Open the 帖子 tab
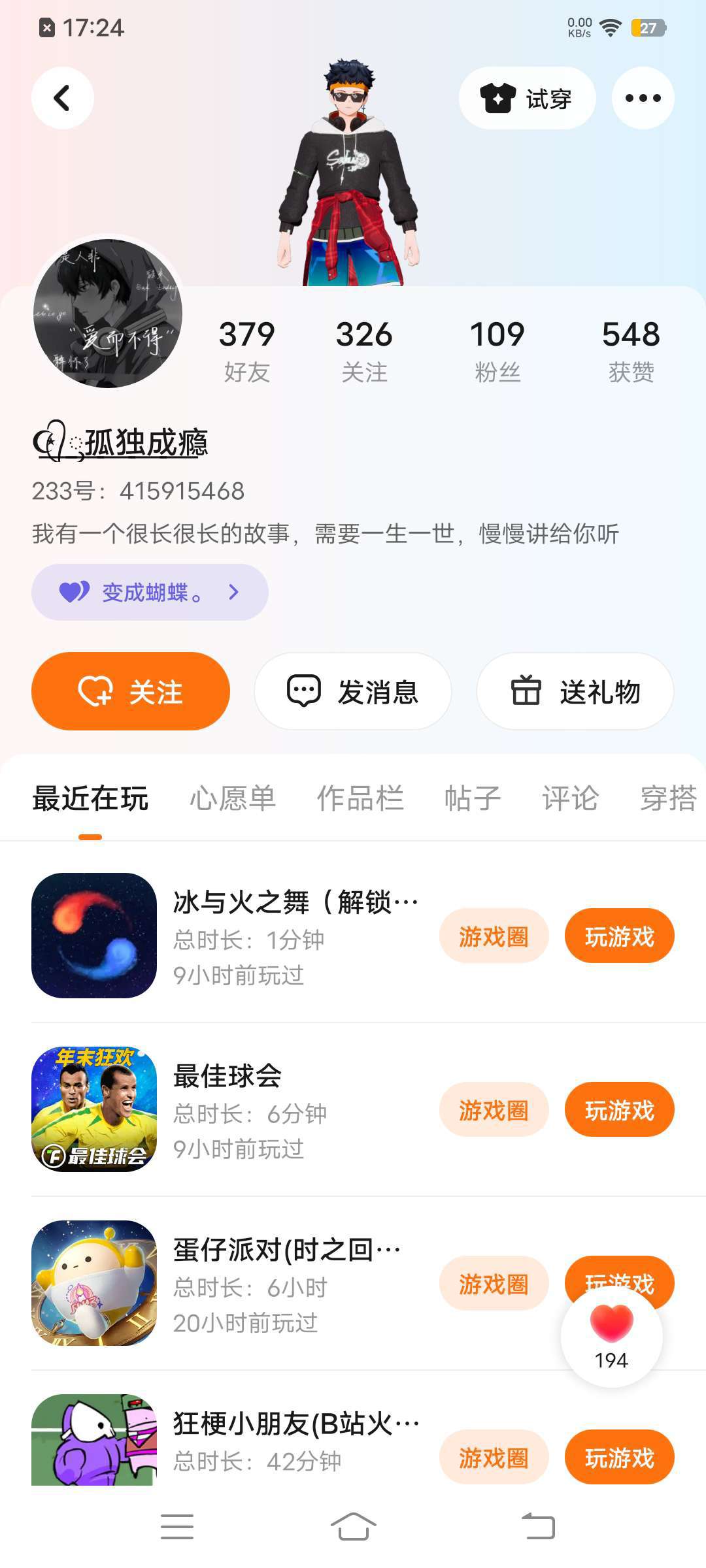Screen dimensions: 706x1568 [472, 798]
